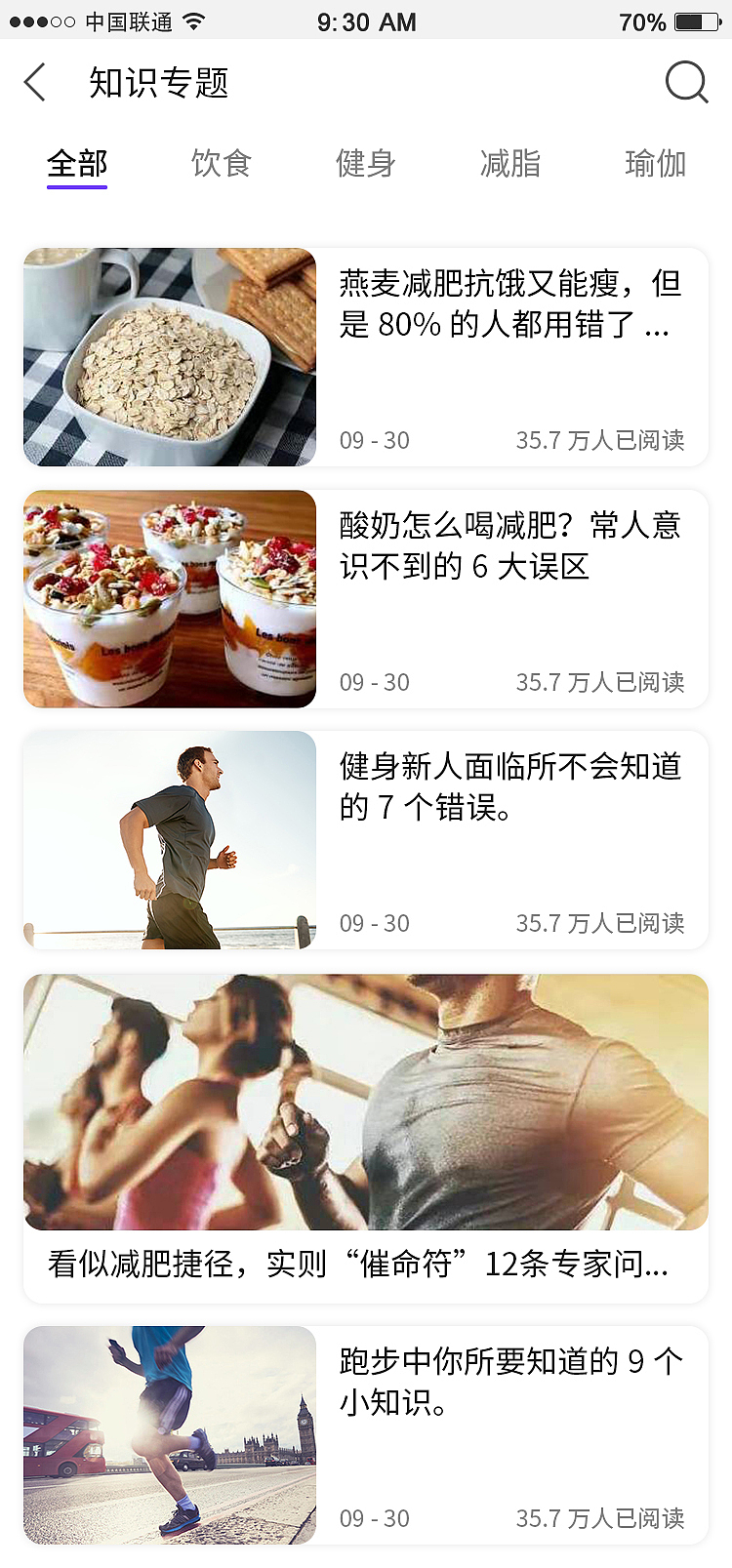Switch to the 瑜伽 tab
Screen dimensions: 732x1568
[x=655, y=164]
